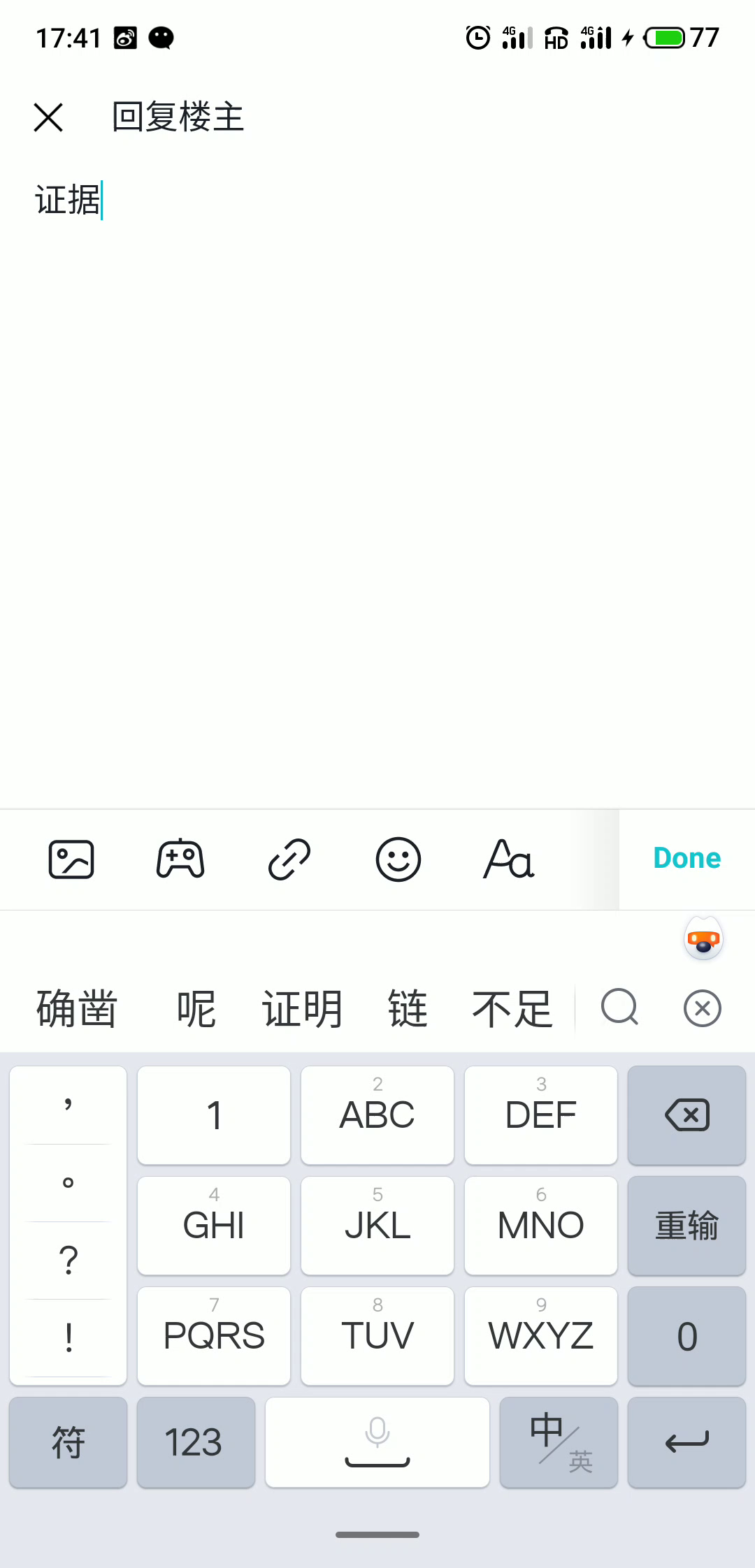Tap Done to submit the reply
Viewport: 755px width, 1568px height.
686,859
